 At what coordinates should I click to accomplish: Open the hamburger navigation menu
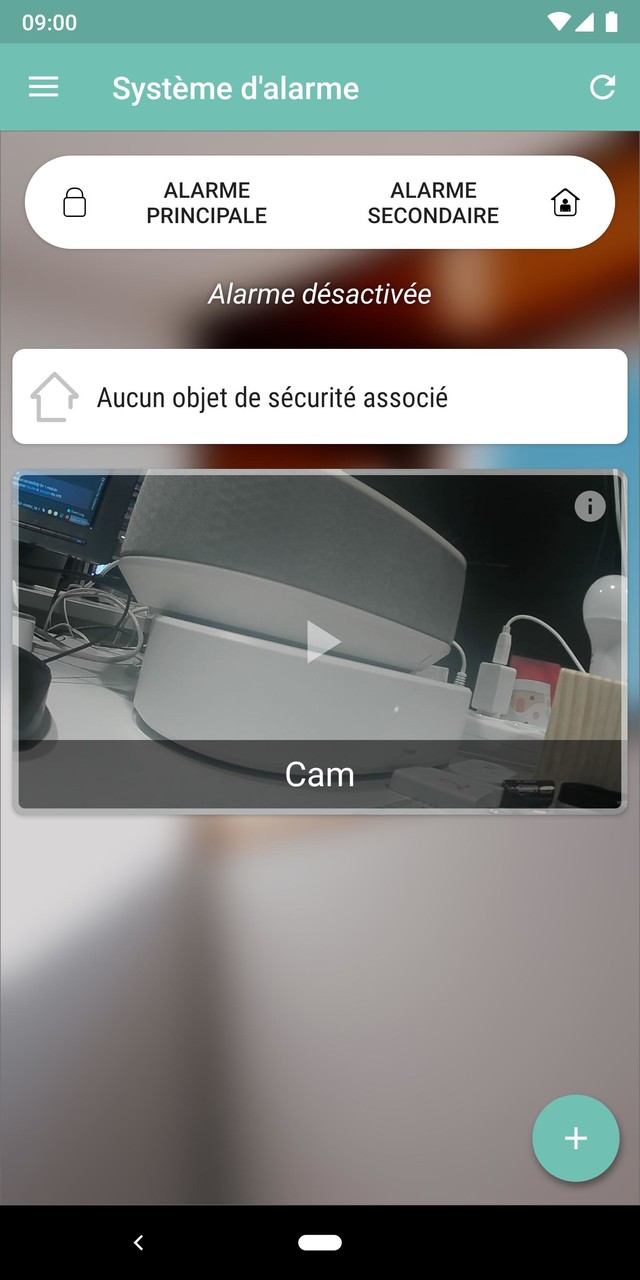pos(43,88)
